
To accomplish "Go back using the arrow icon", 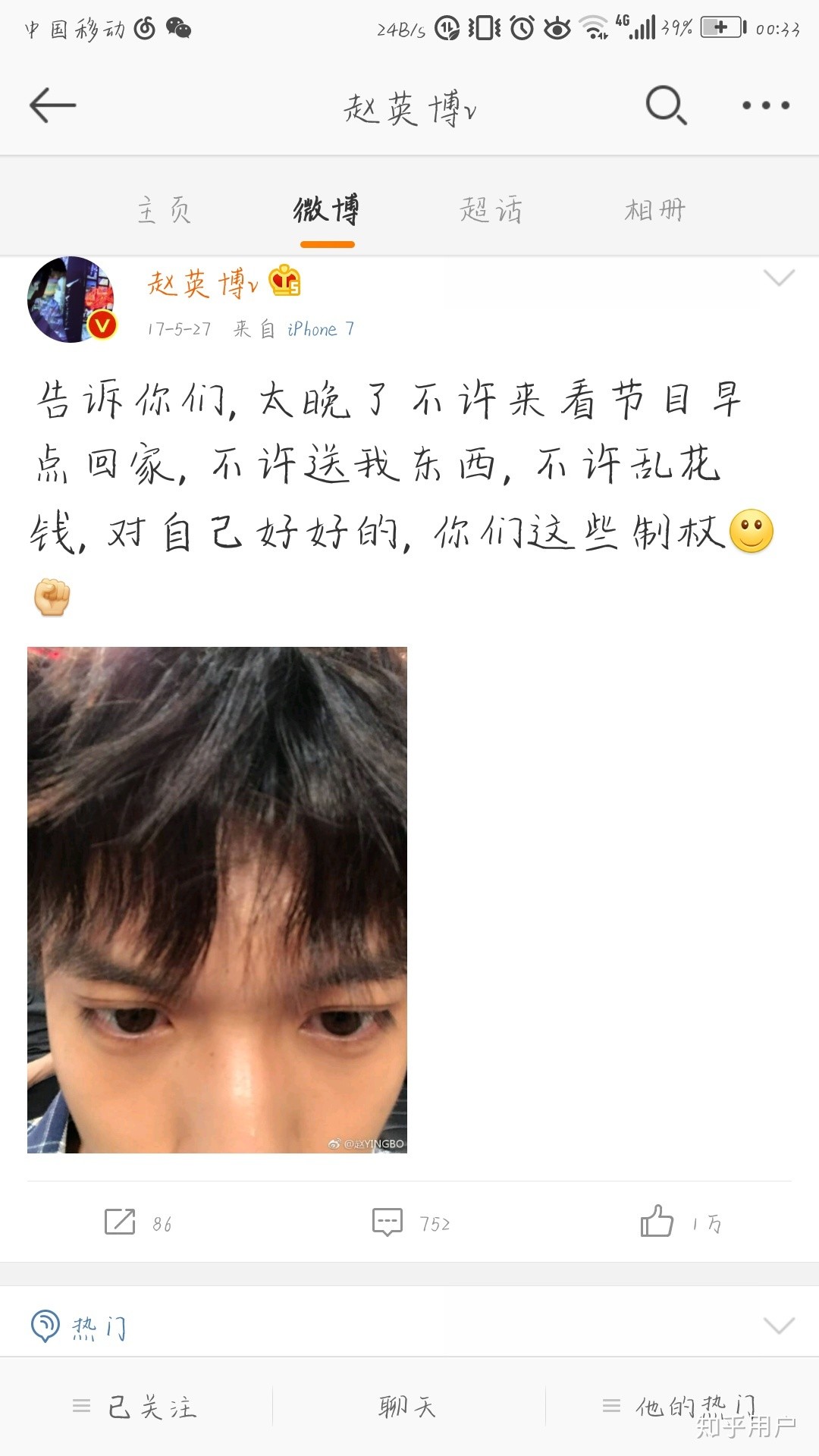I will pos(52,105).
